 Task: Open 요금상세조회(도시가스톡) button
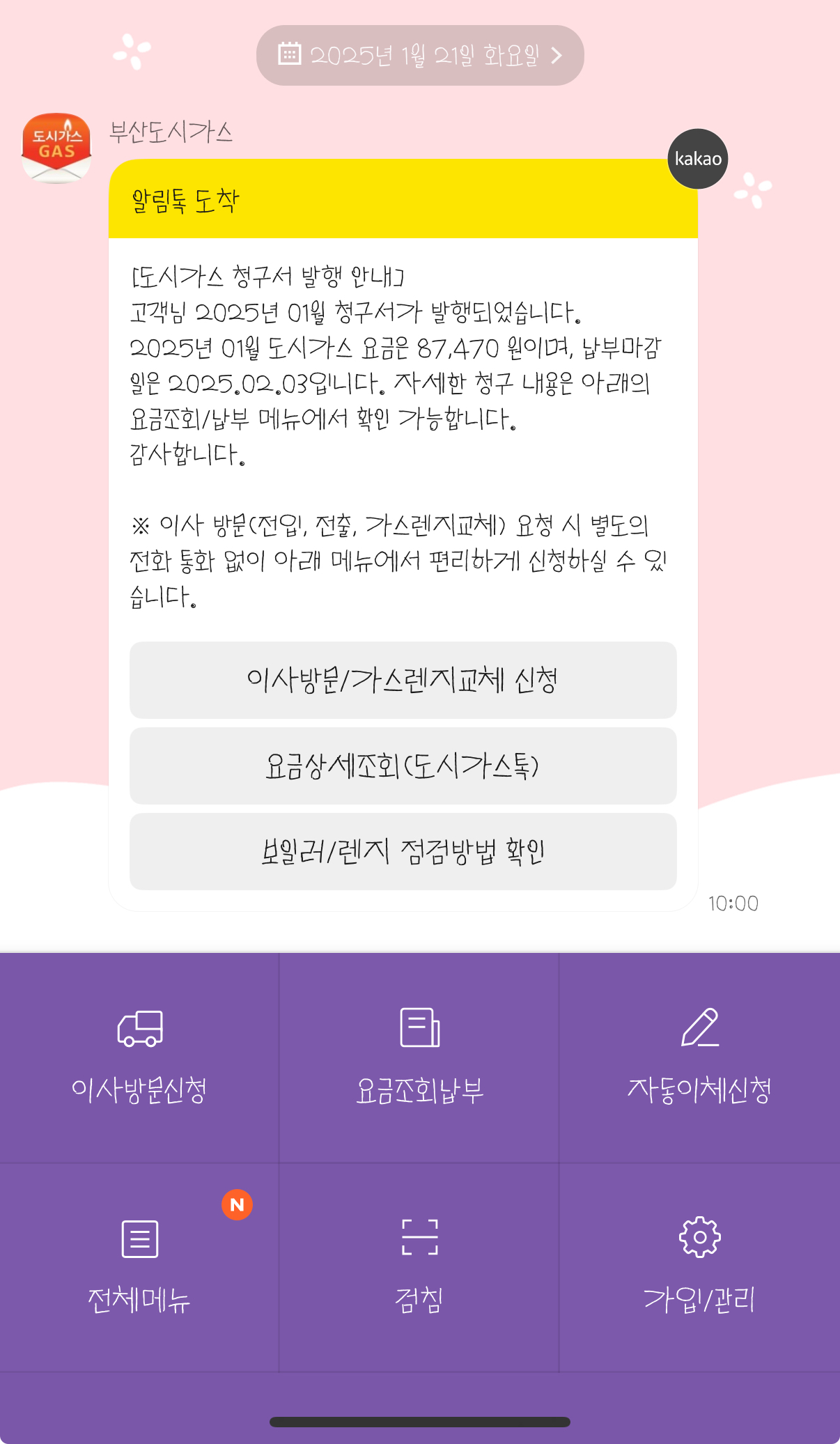[x=403, y=766]
